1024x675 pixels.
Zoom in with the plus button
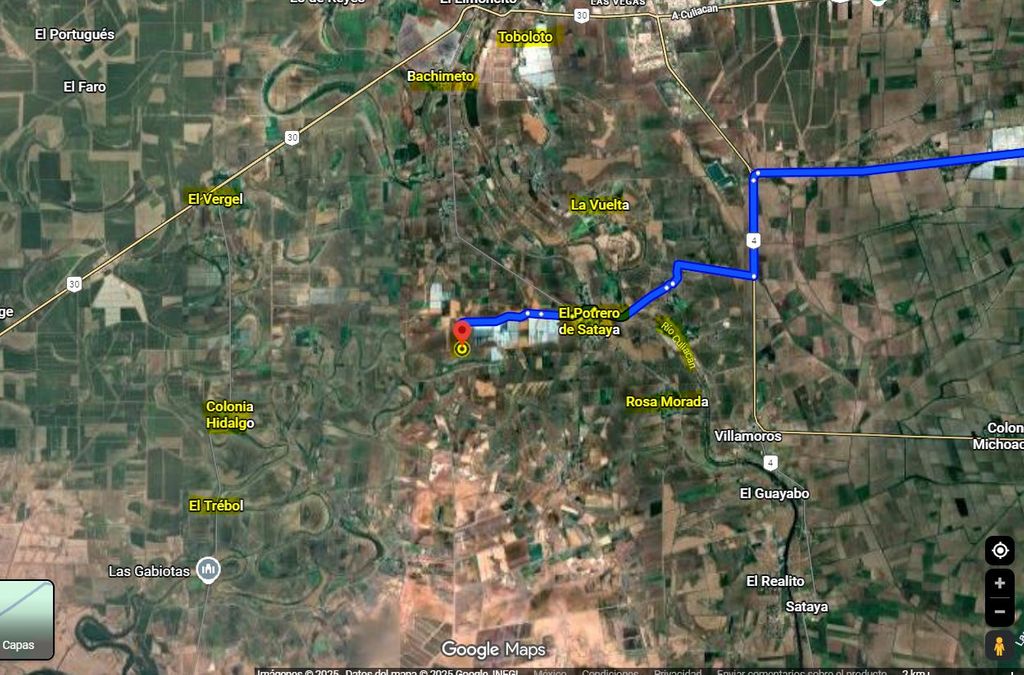pos(1000,583)
